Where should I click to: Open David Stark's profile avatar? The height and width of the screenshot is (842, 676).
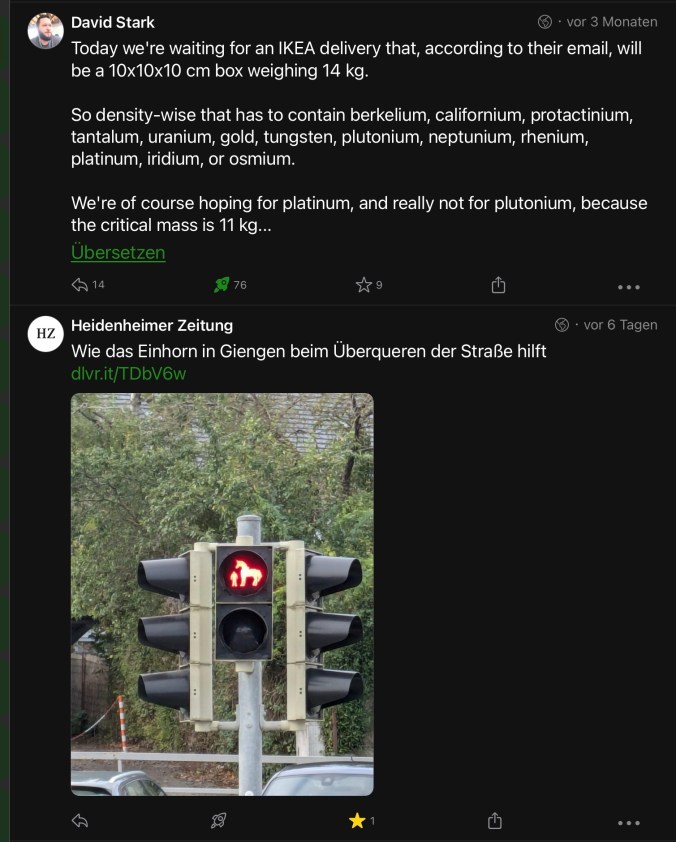click(45, 31)
